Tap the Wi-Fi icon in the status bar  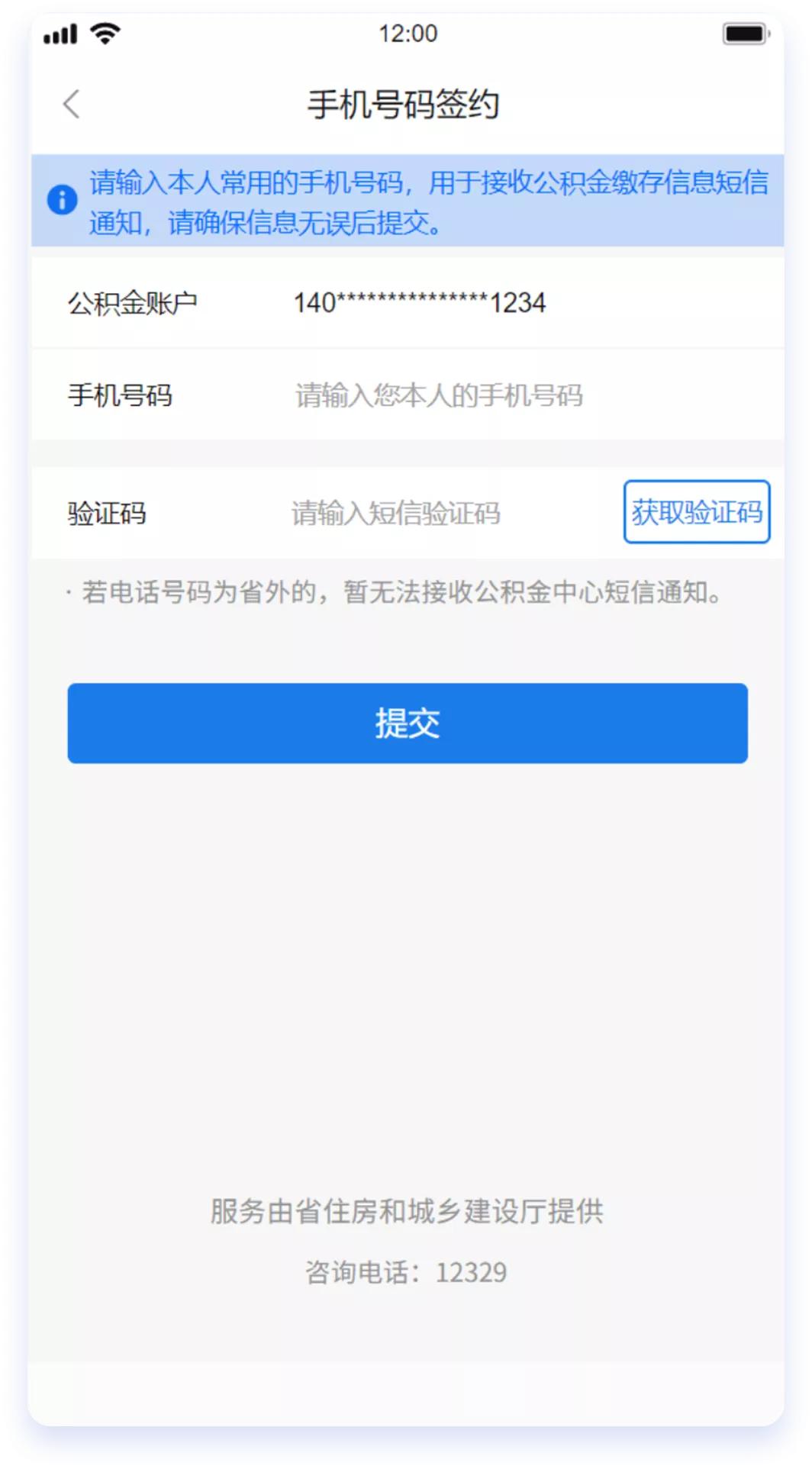tap(105, 32)
